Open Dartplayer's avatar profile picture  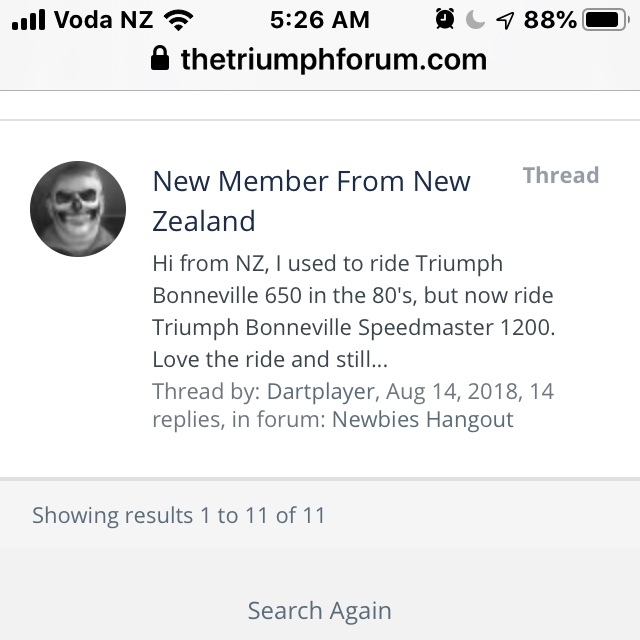point(78,209)
